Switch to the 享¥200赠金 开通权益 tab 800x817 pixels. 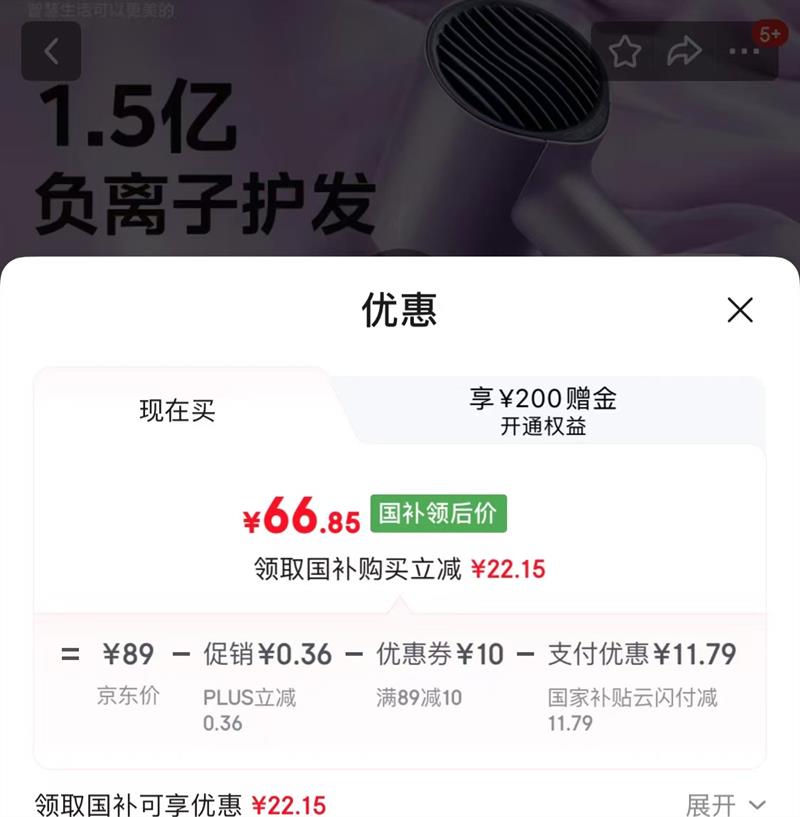coord(543,411)
